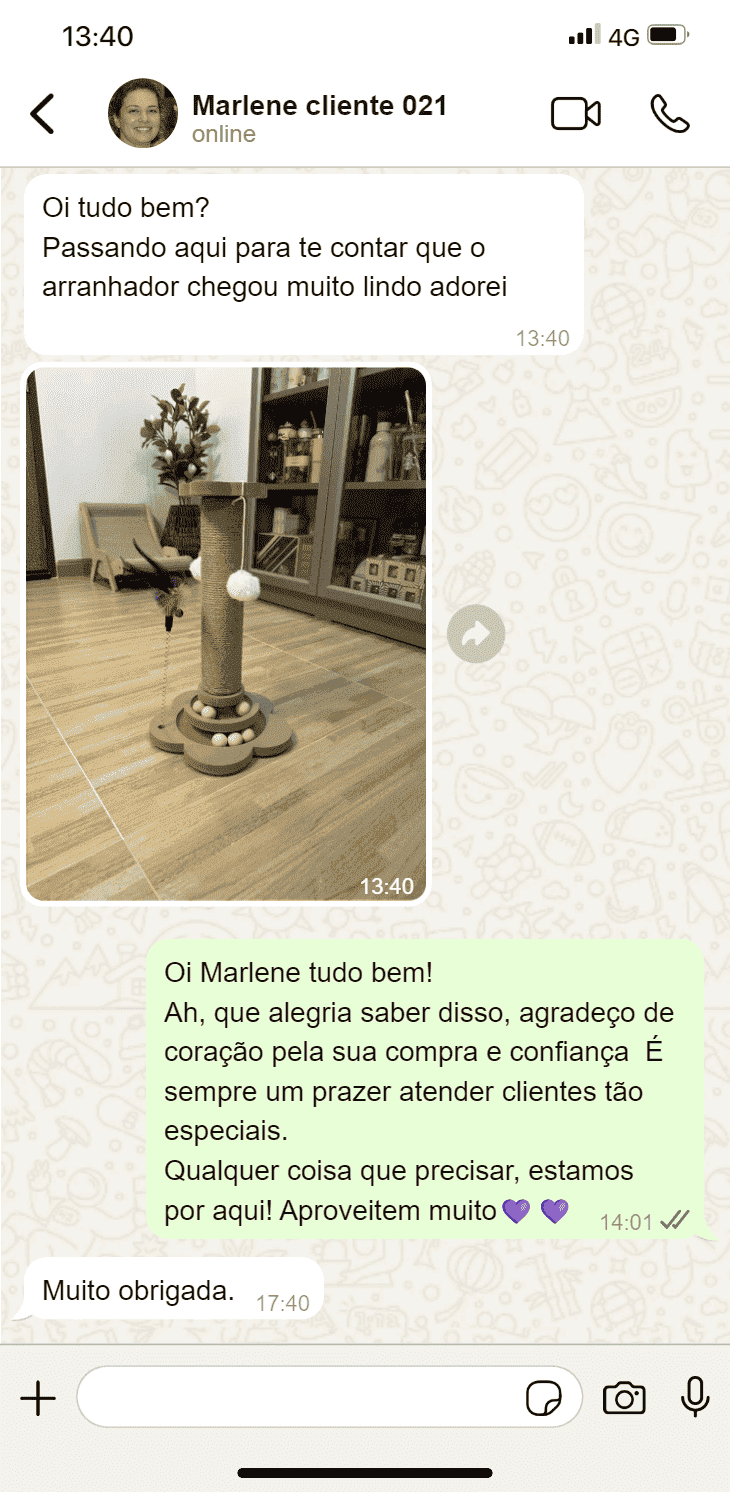Start a video call with Marlene

[576, 113]
